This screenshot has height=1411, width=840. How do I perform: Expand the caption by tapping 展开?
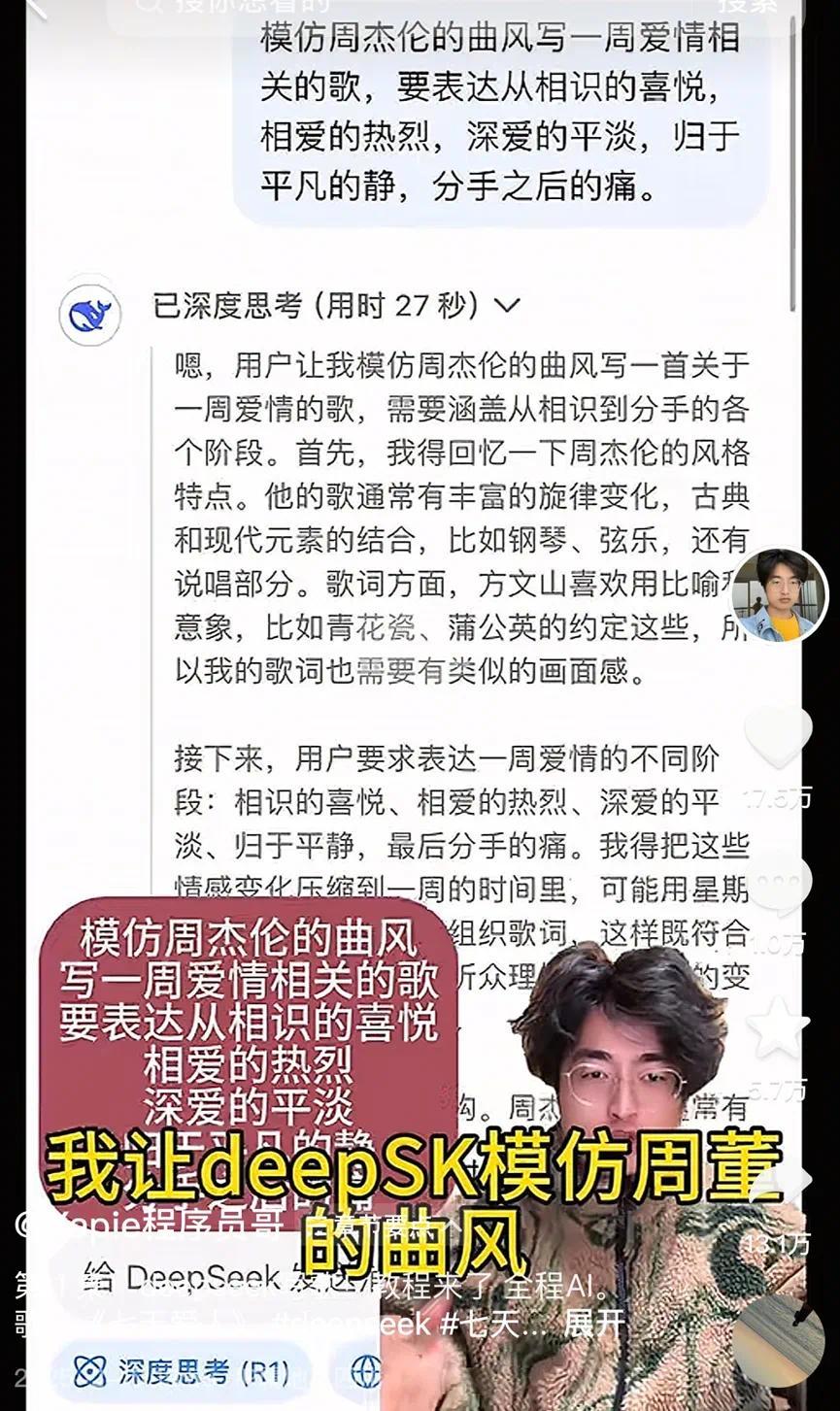[x=594, y=1324]
